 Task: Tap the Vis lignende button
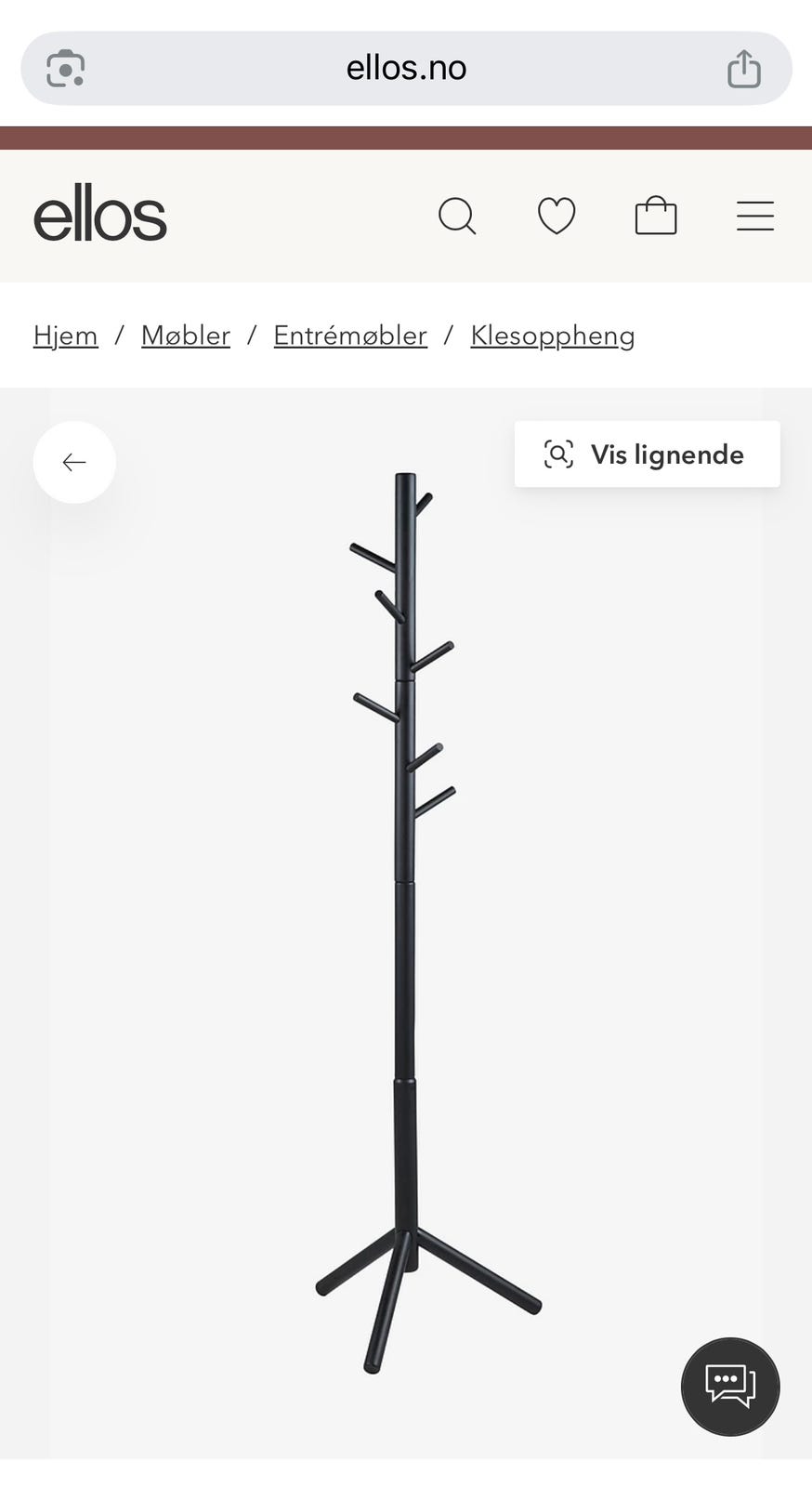(648, 454)
